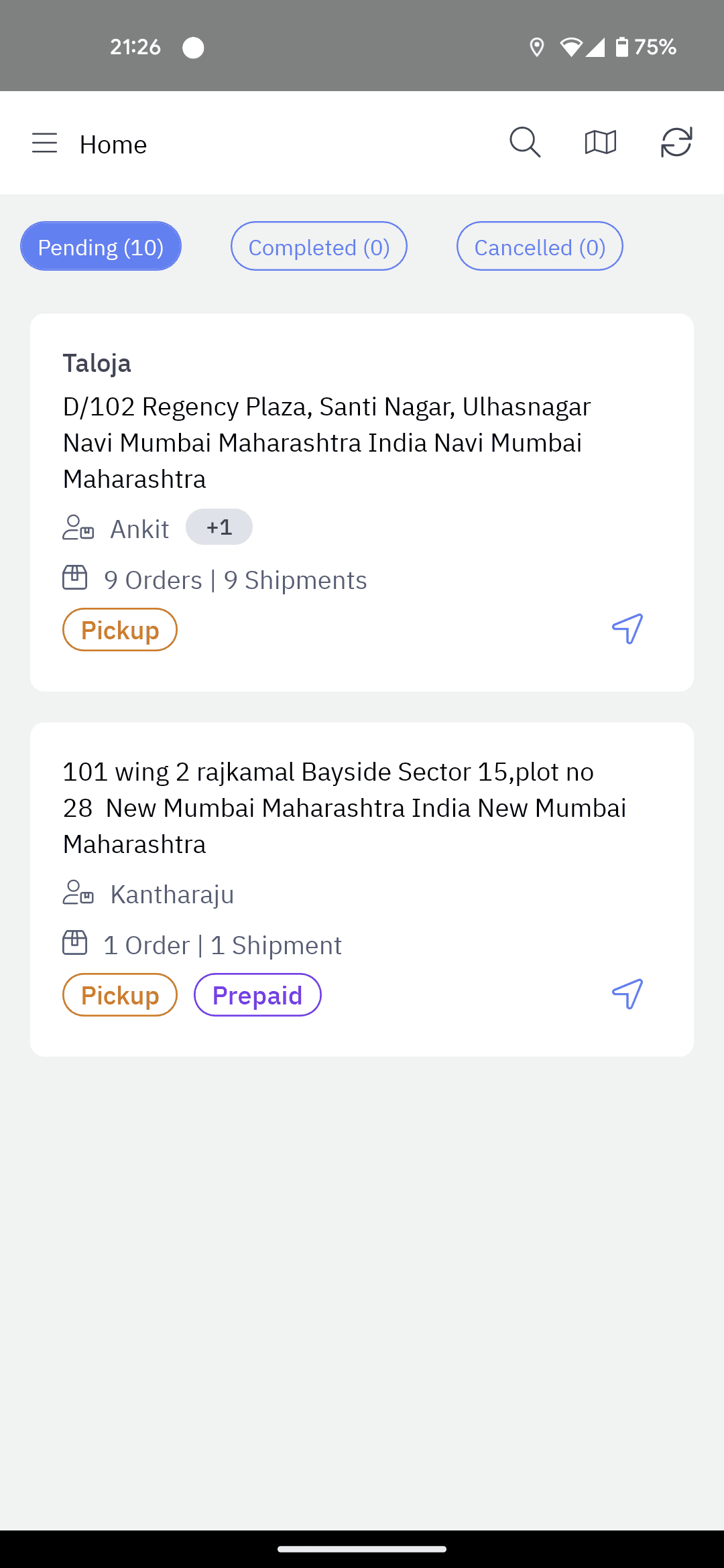Open the Kantharaju pickup card
724x1568 pixels.
(x=362, y=889)
